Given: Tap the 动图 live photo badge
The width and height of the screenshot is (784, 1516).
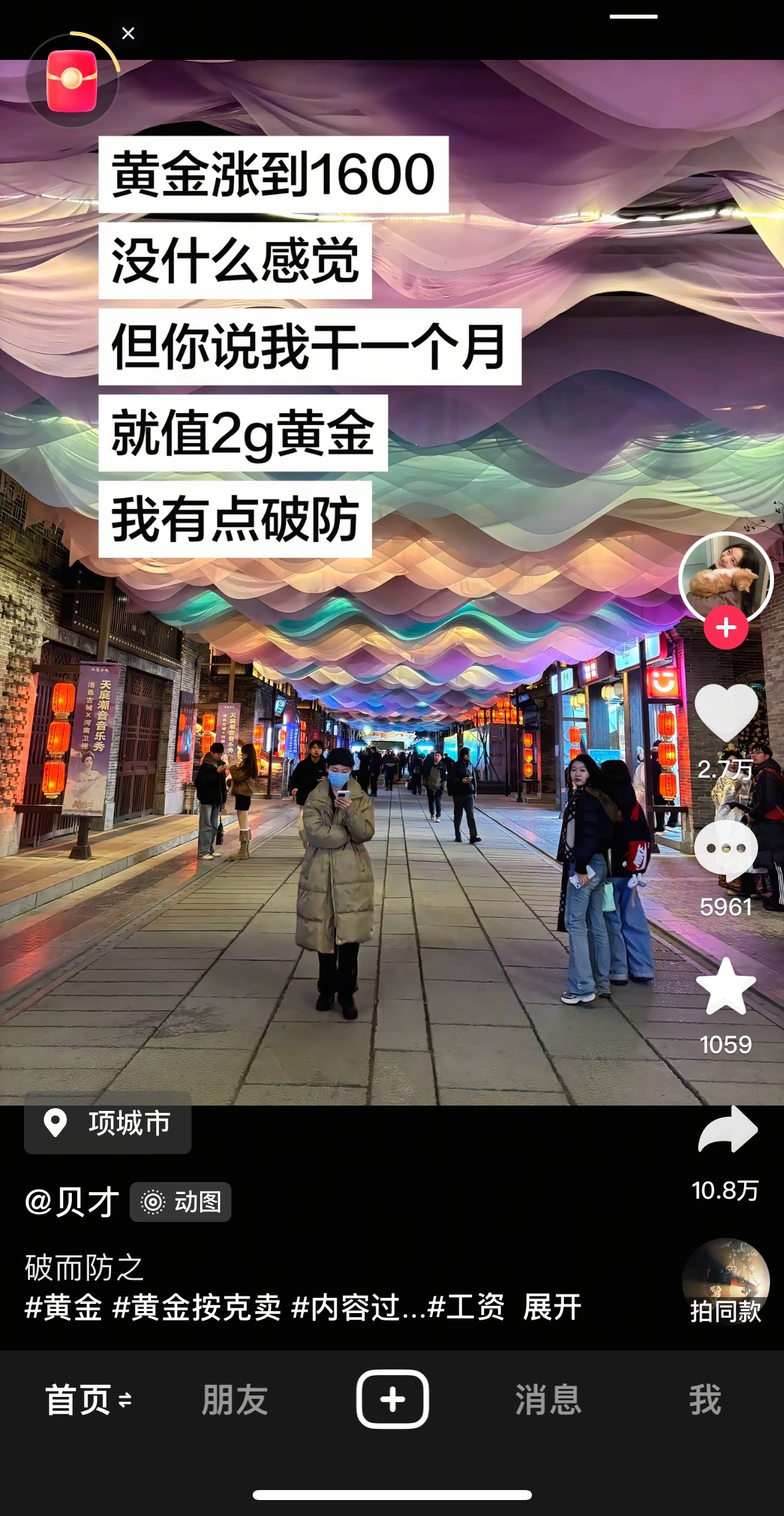Looking at the screenshot, I should coord(180,1201).
